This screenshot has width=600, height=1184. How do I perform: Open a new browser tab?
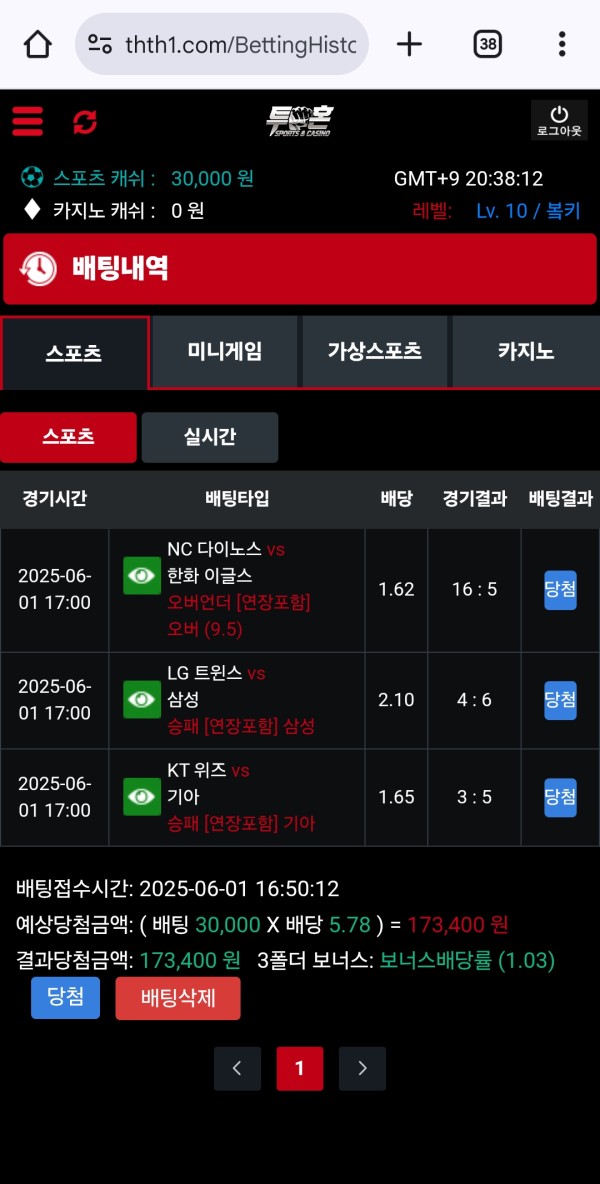409,44
